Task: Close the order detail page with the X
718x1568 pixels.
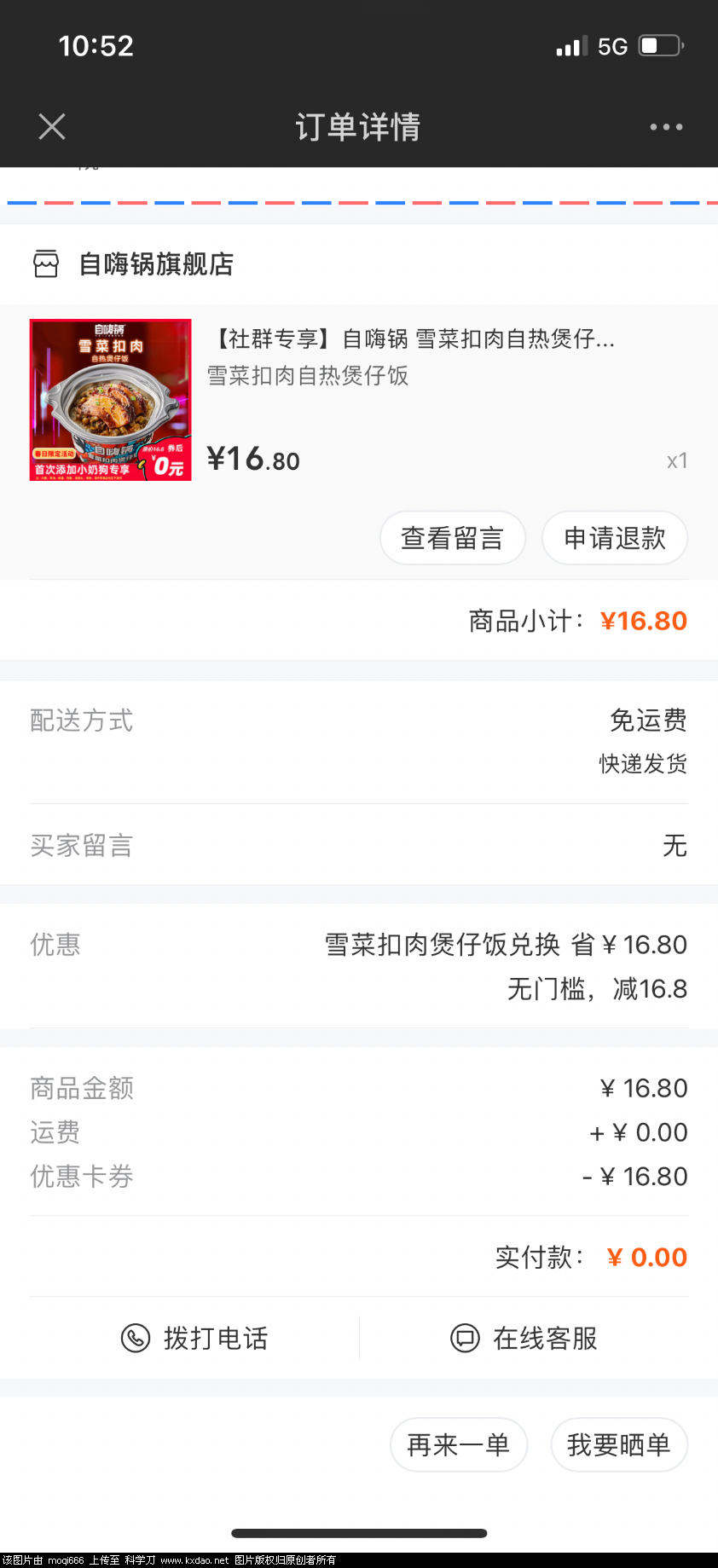Action: [x=51, y=126]
